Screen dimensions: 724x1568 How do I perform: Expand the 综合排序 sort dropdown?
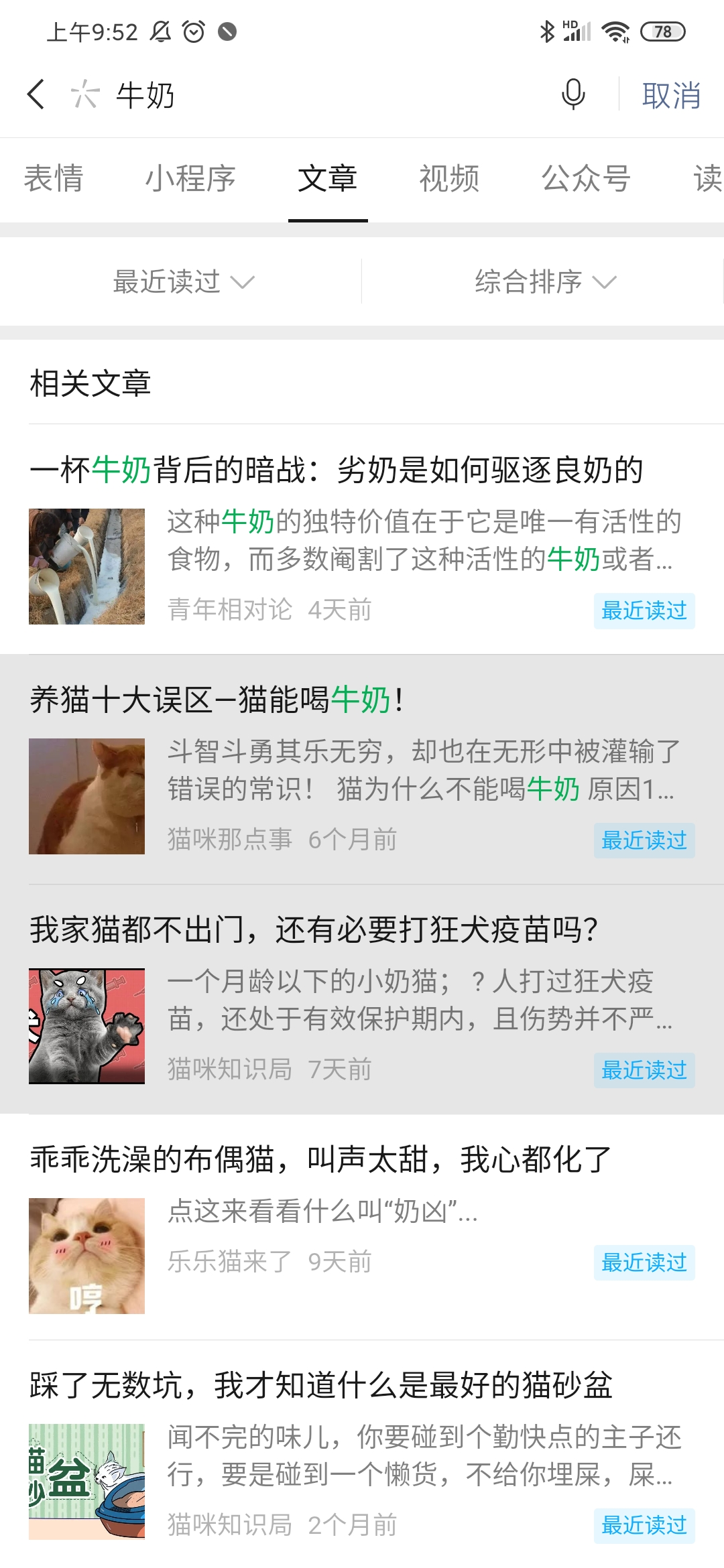[x=544, y=282]
